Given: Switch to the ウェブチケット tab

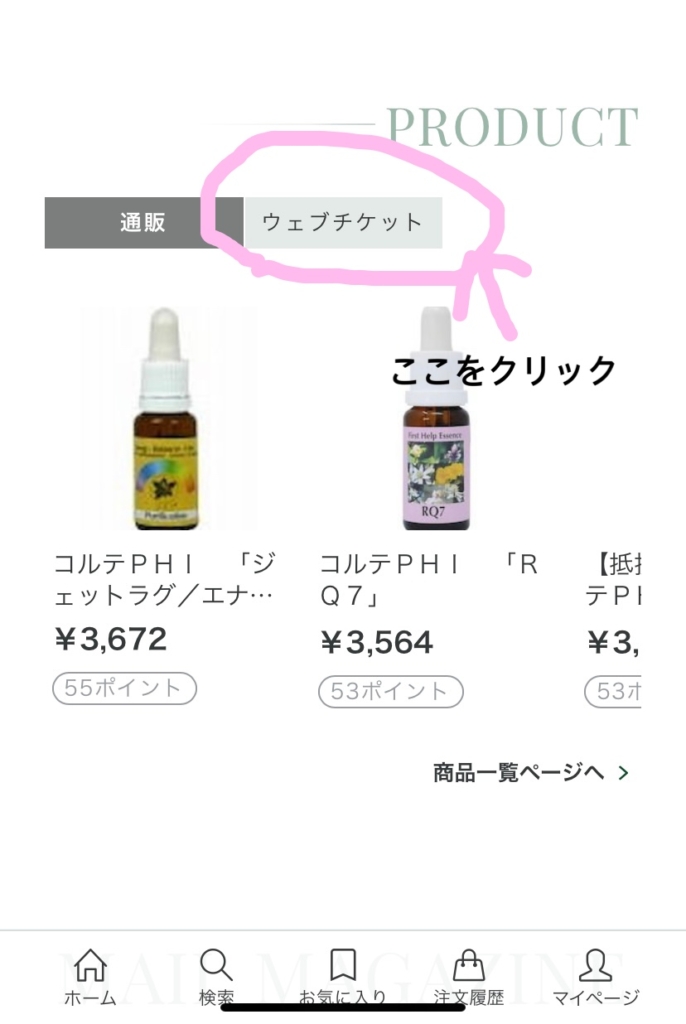Looking at the screenshot, I should click(343, 222).
